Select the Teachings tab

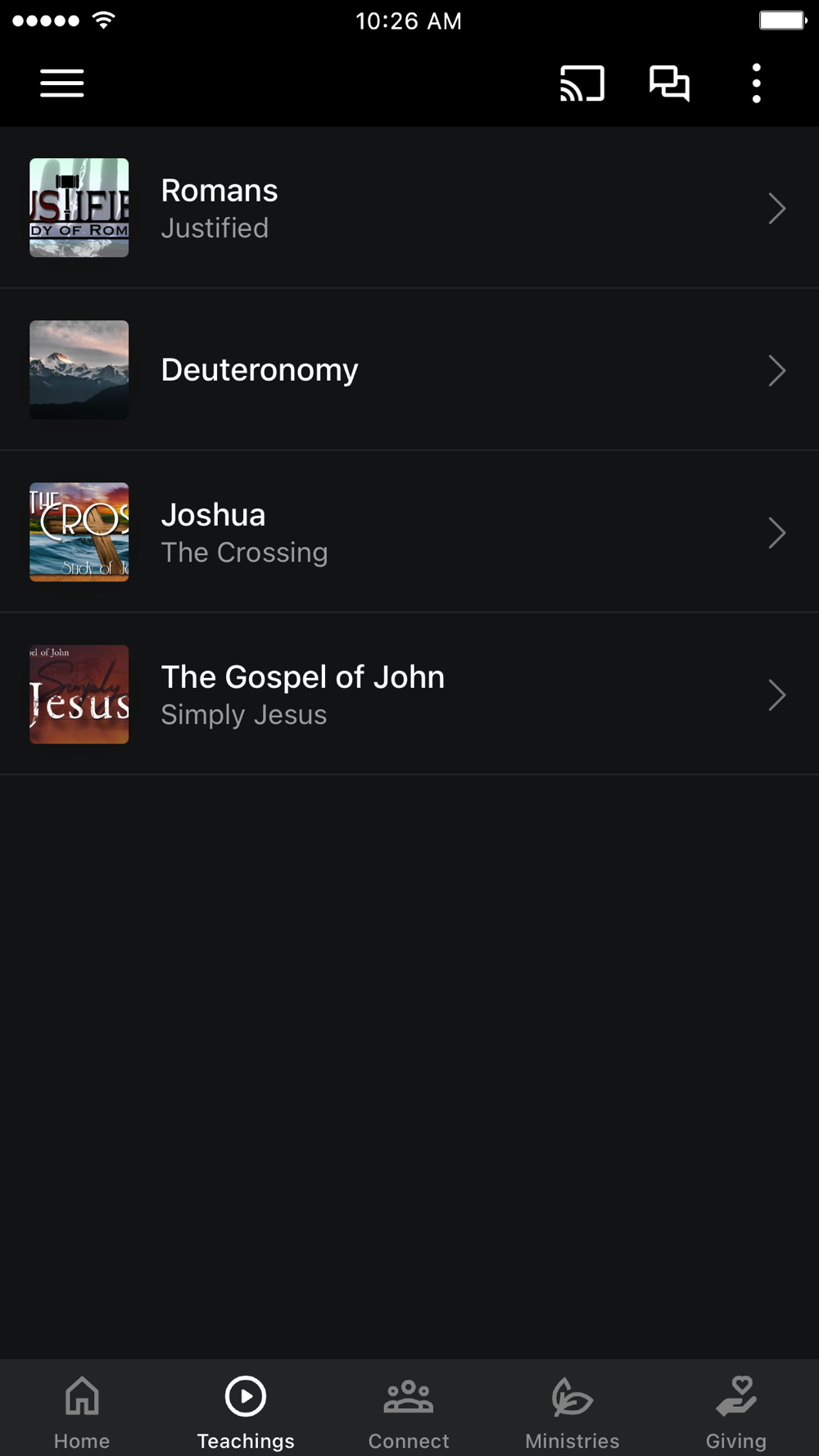pos(246,1412)
